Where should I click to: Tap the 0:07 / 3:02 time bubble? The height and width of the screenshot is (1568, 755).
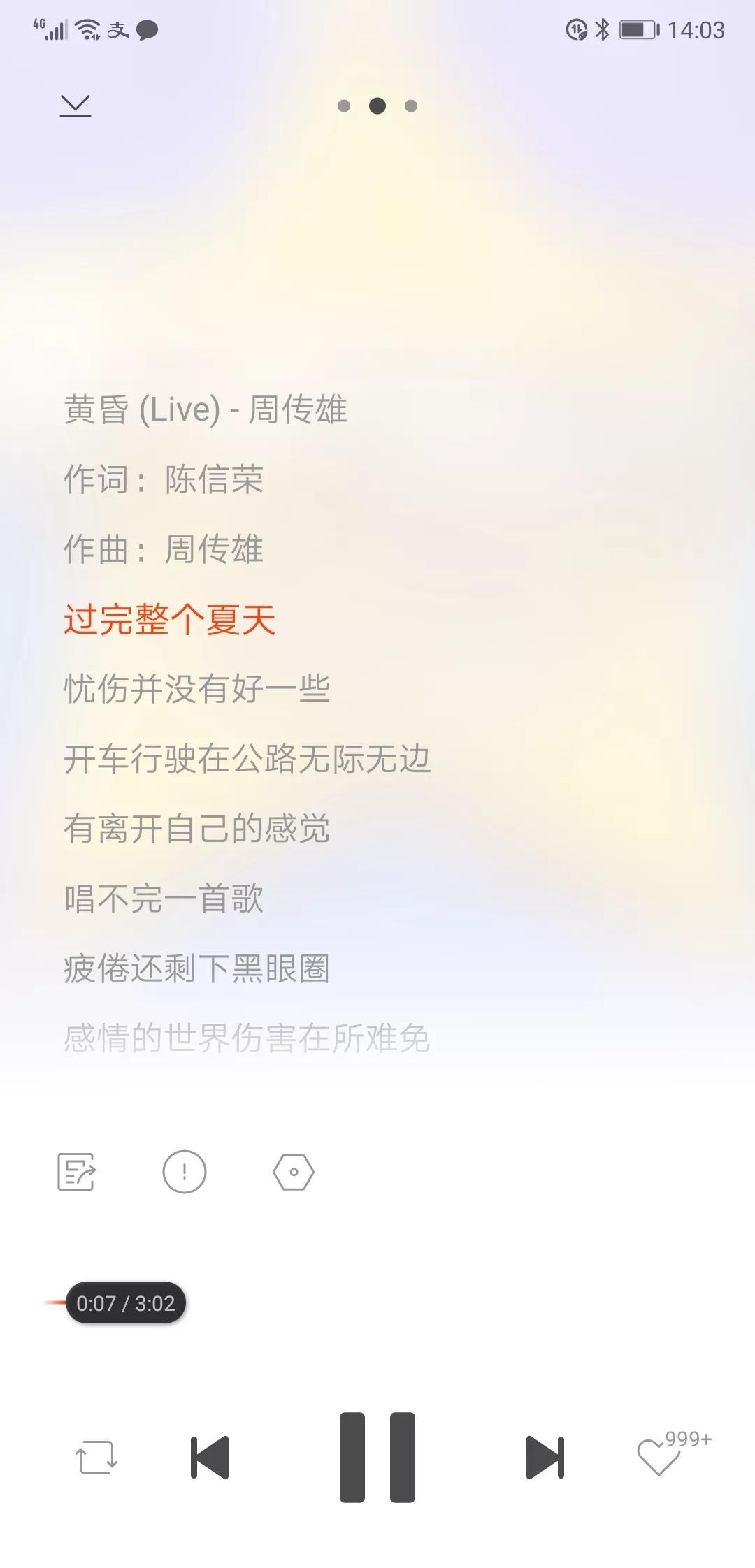[126, 1301]
